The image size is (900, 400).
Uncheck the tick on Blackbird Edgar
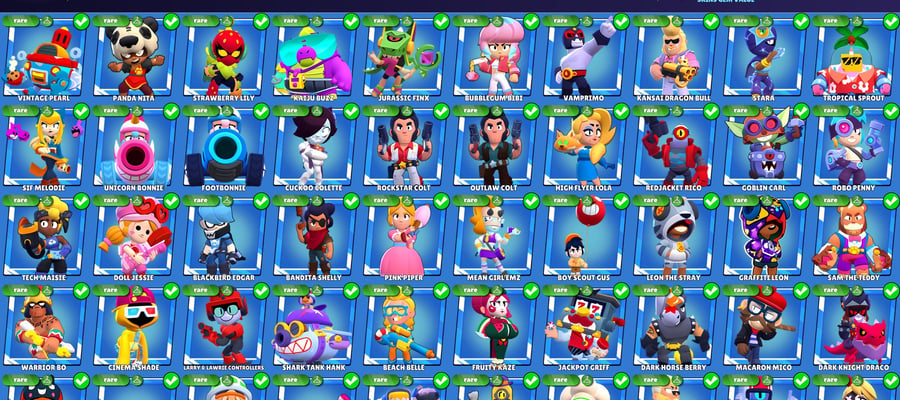click(x=261, y=201)
